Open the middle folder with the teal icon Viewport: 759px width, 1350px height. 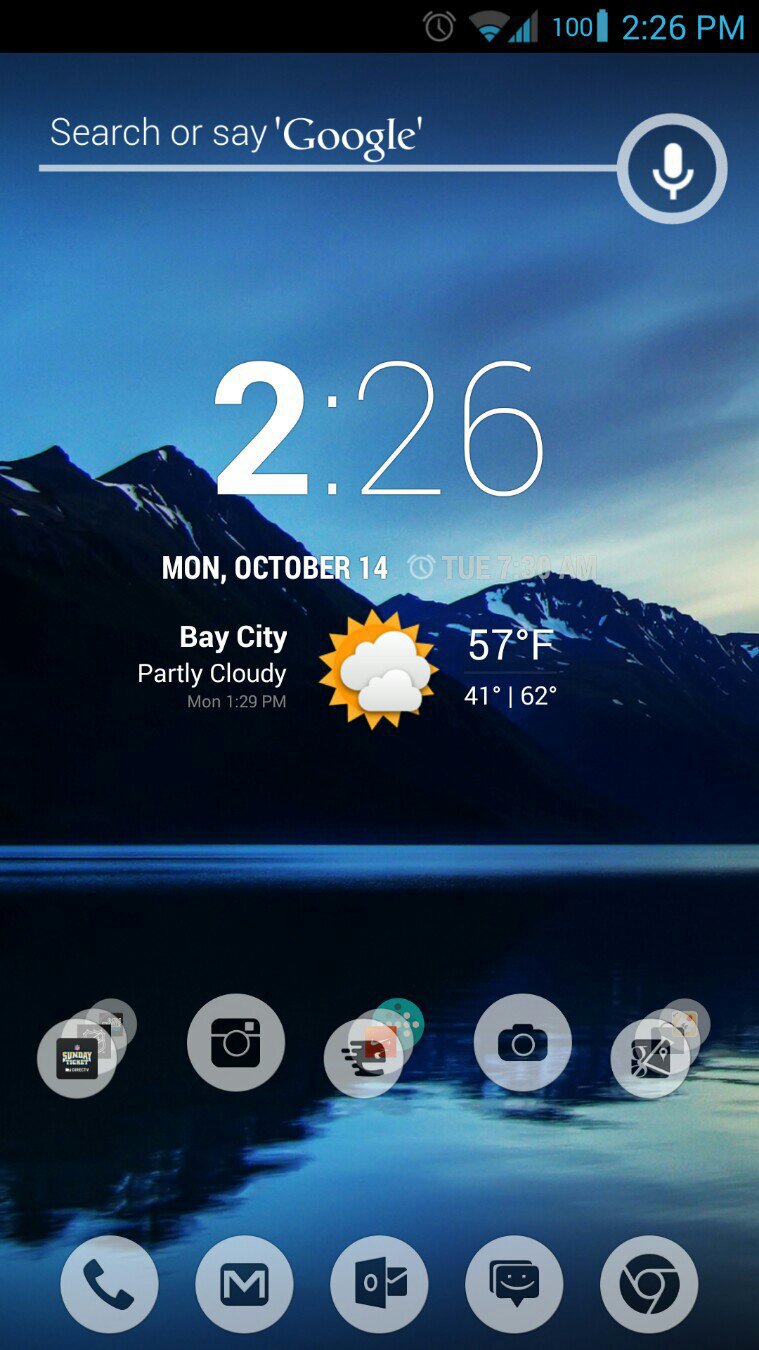click(x=368, y=1052)
